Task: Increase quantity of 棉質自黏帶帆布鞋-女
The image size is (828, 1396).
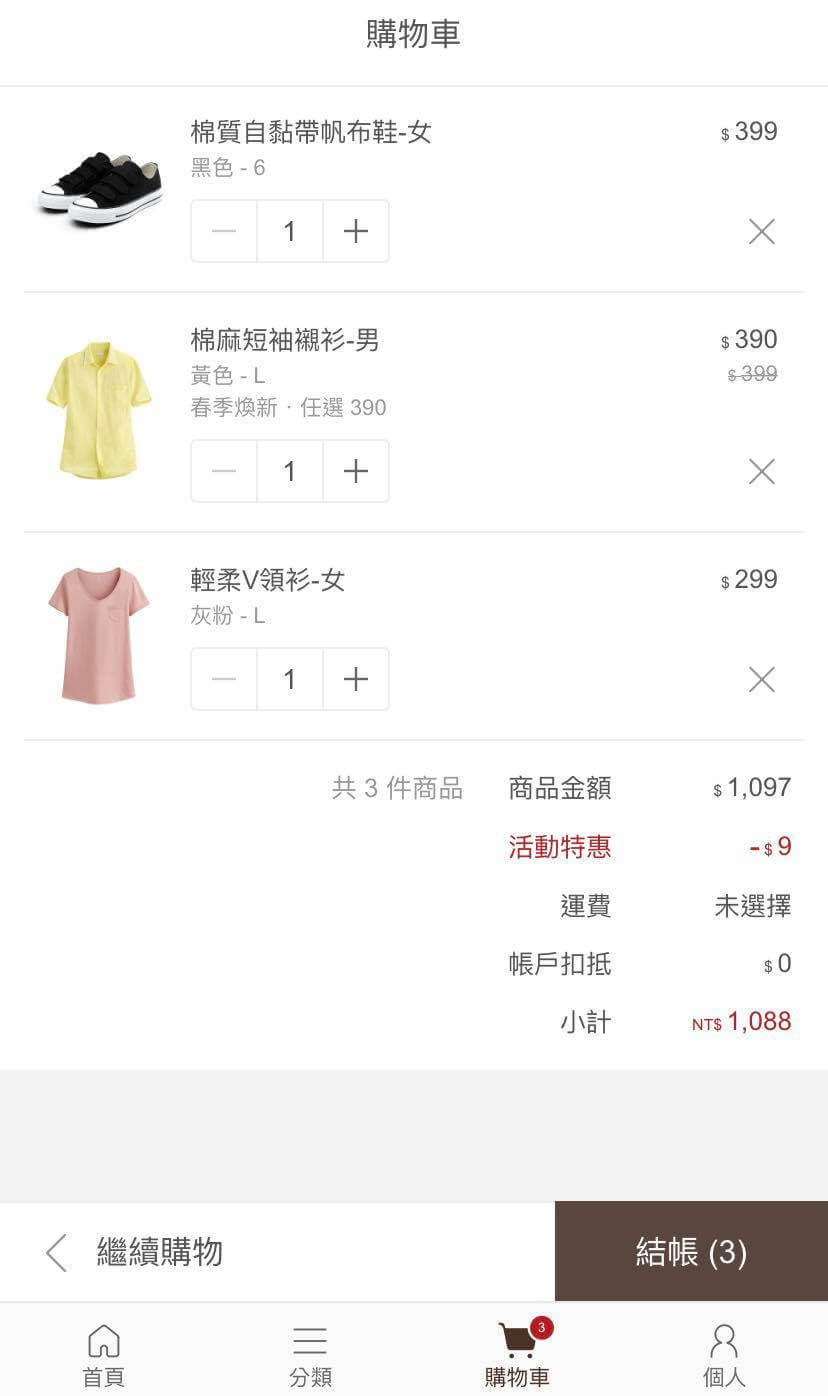Action: 355,232
